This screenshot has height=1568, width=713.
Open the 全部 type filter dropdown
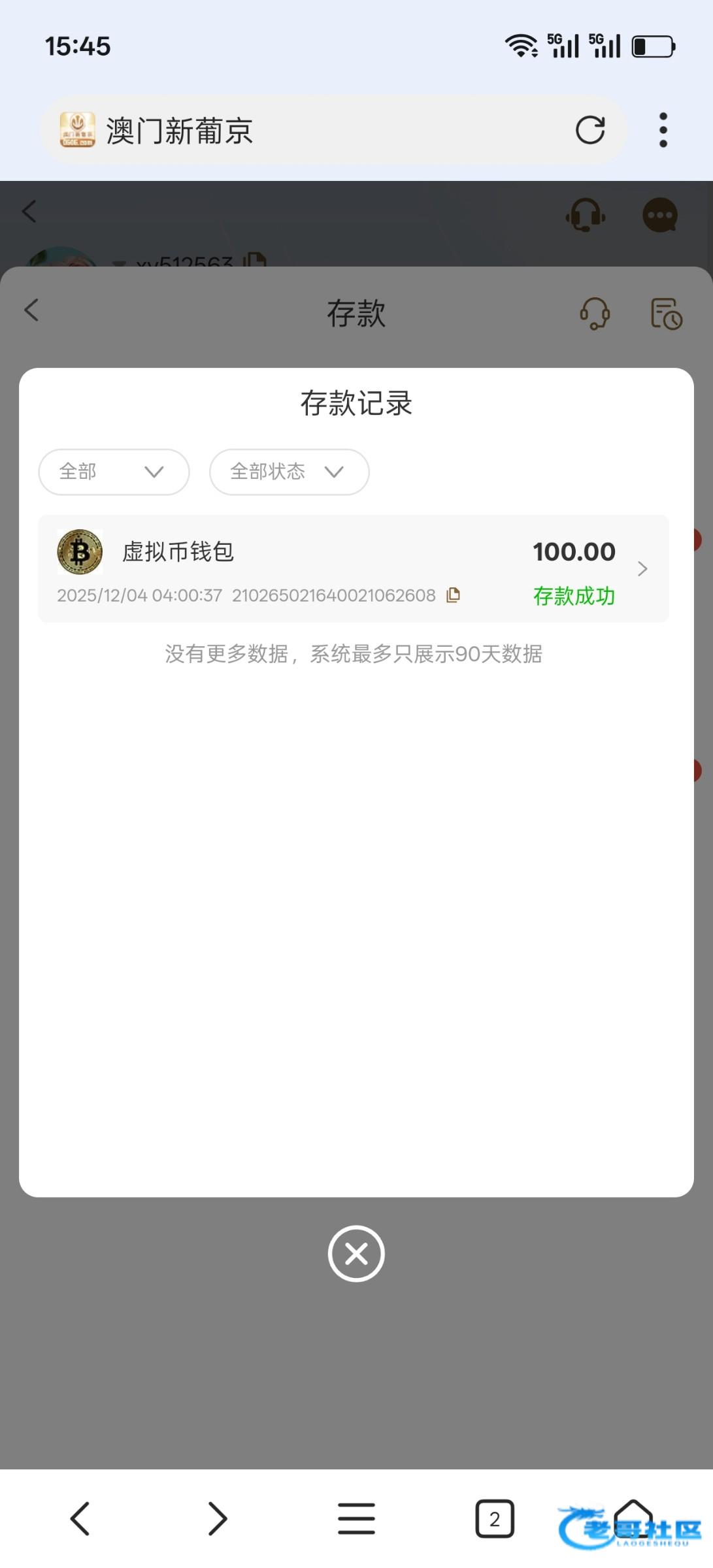point(114,472)
